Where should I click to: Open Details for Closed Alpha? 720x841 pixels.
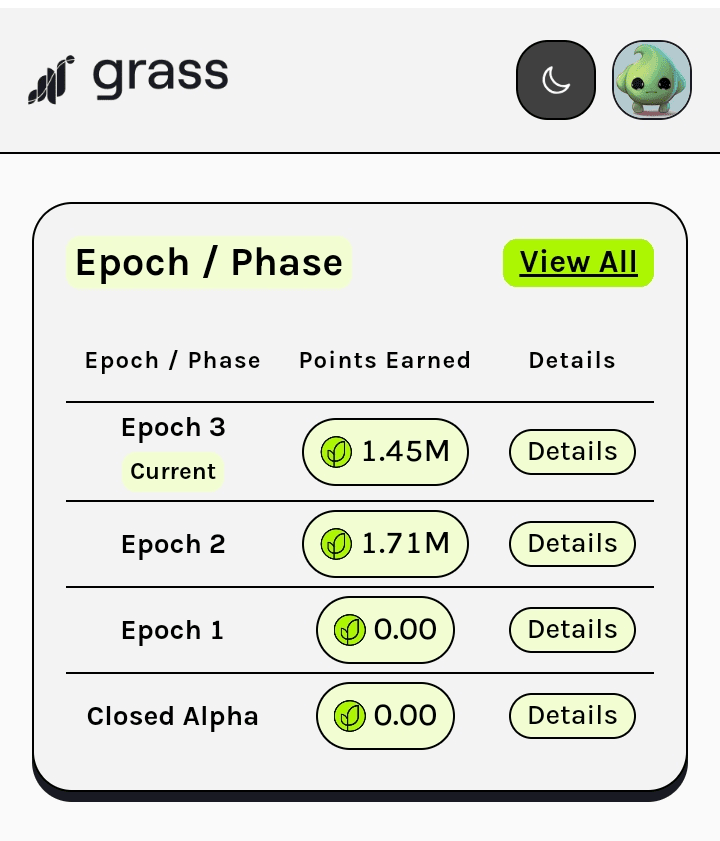(x=572, y=716)
